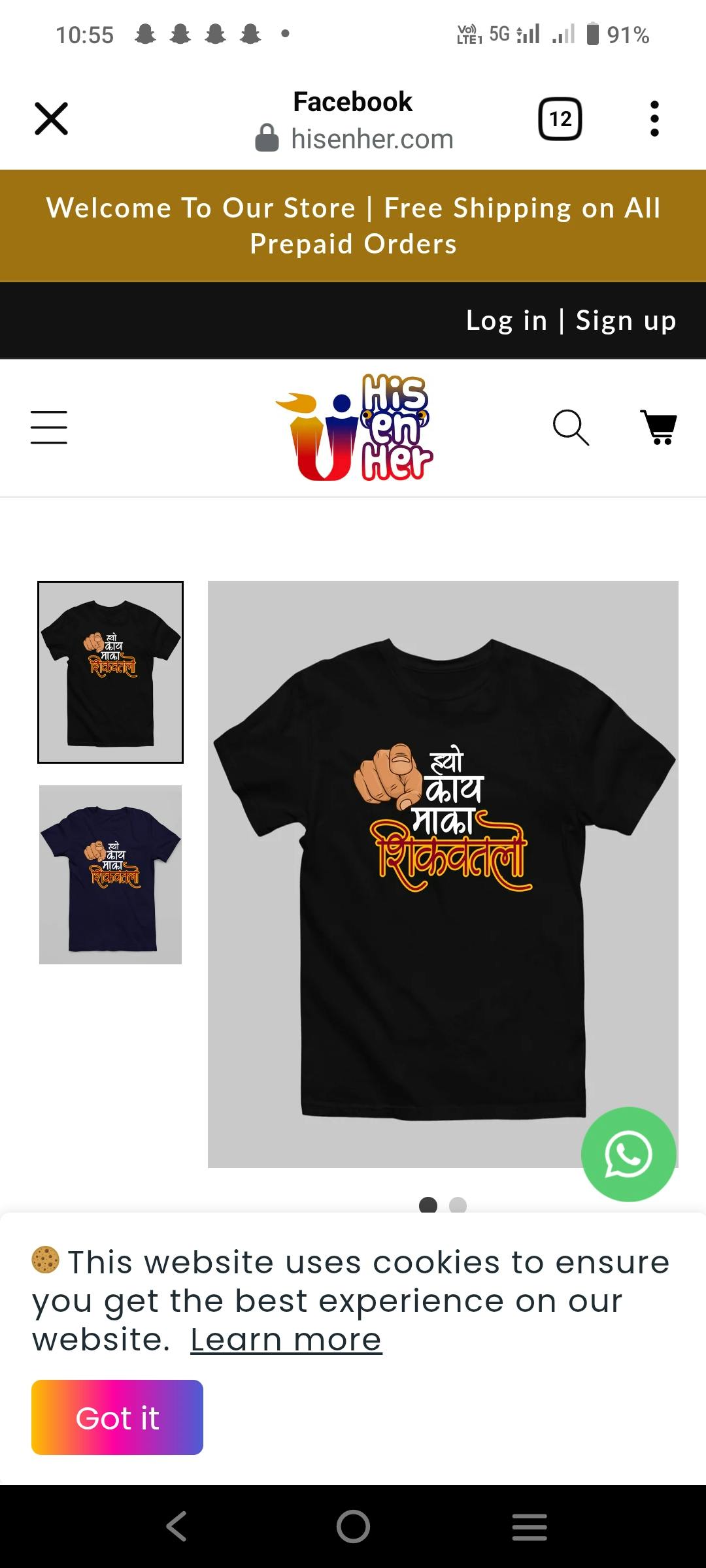
Task: Tap the Log in link
Action: coord(506,321)
